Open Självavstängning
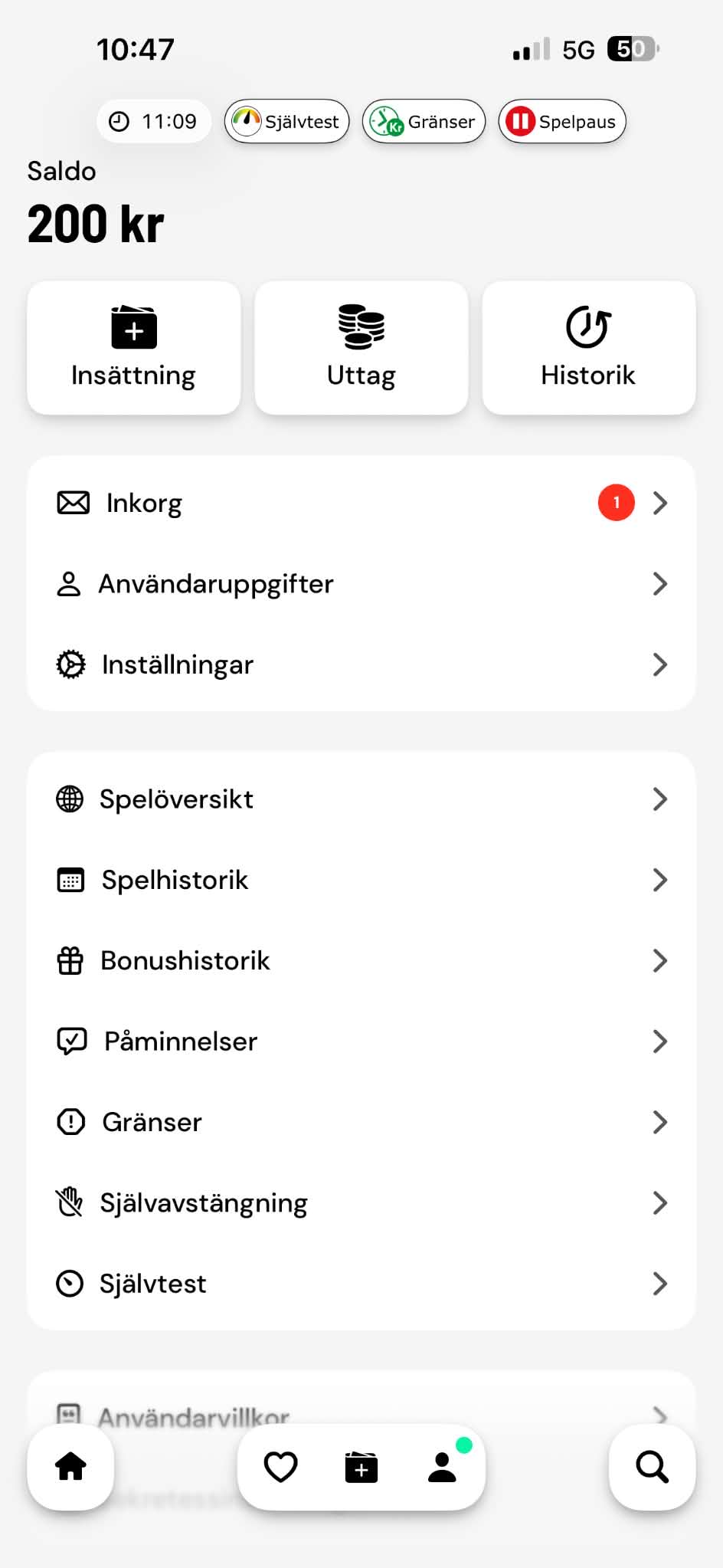Image resolution: width=723 pixels, height=1568 pixels. coord(361,1203)
